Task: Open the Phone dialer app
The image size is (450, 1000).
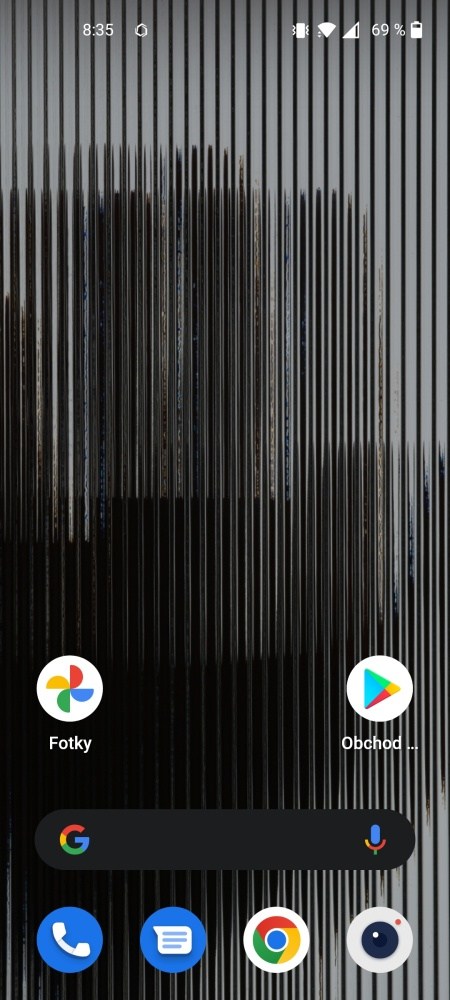Action: pyautogui.click(x=69, y=940)
